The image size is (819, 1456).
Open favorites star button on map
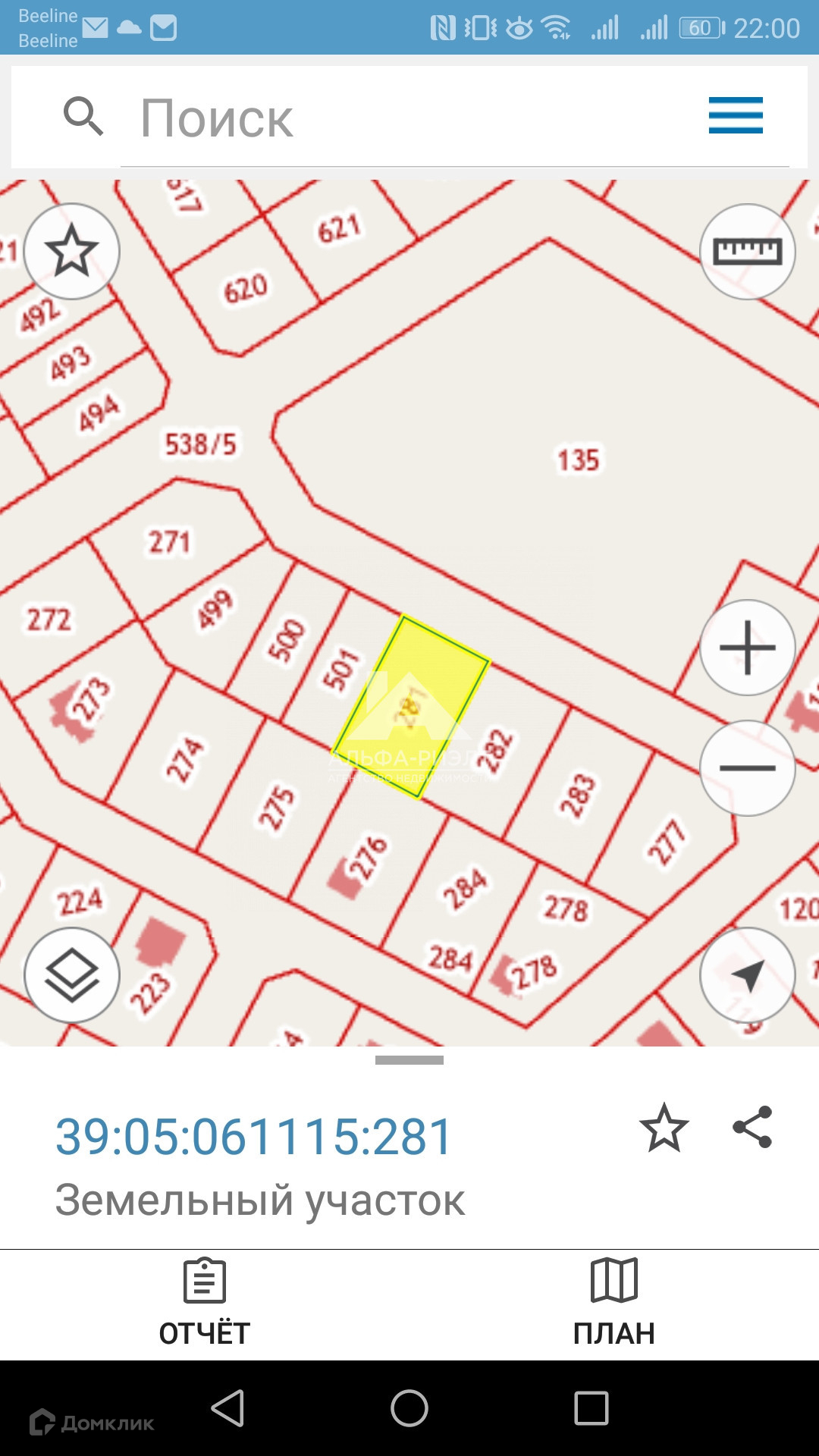coord(72,251)
